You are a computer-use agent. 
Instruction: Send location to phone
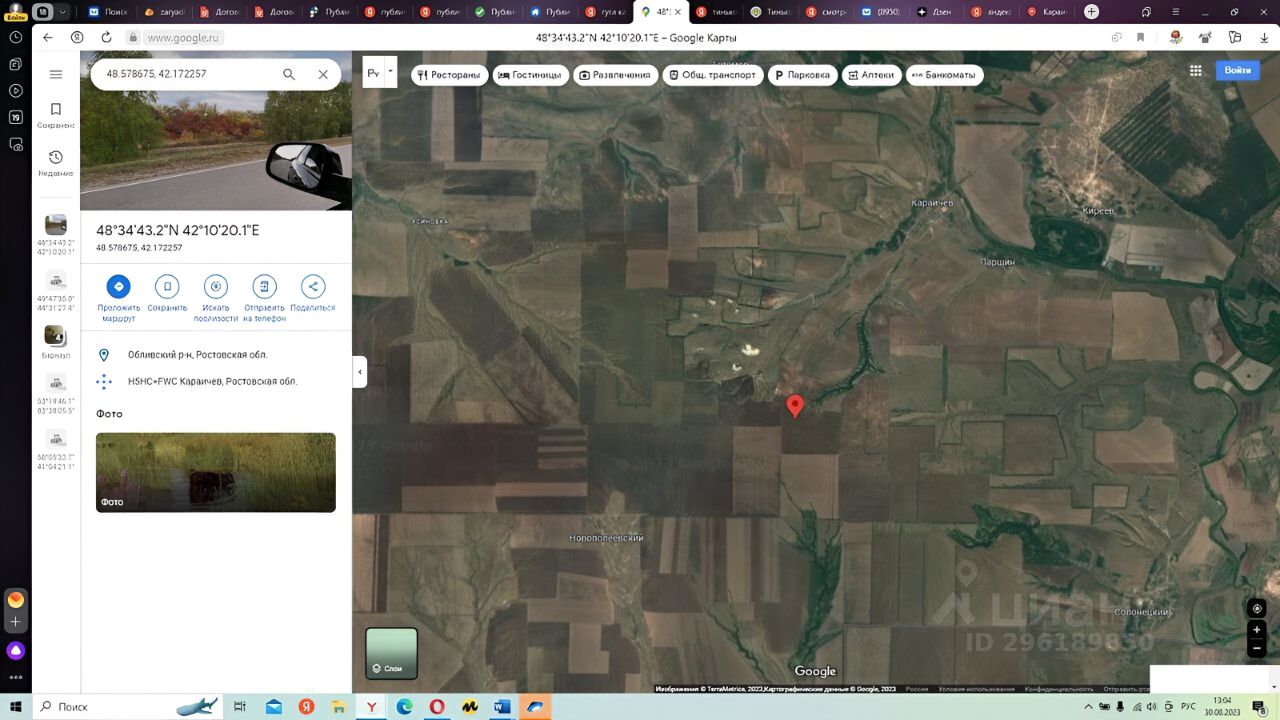click(x=264, y=287)
